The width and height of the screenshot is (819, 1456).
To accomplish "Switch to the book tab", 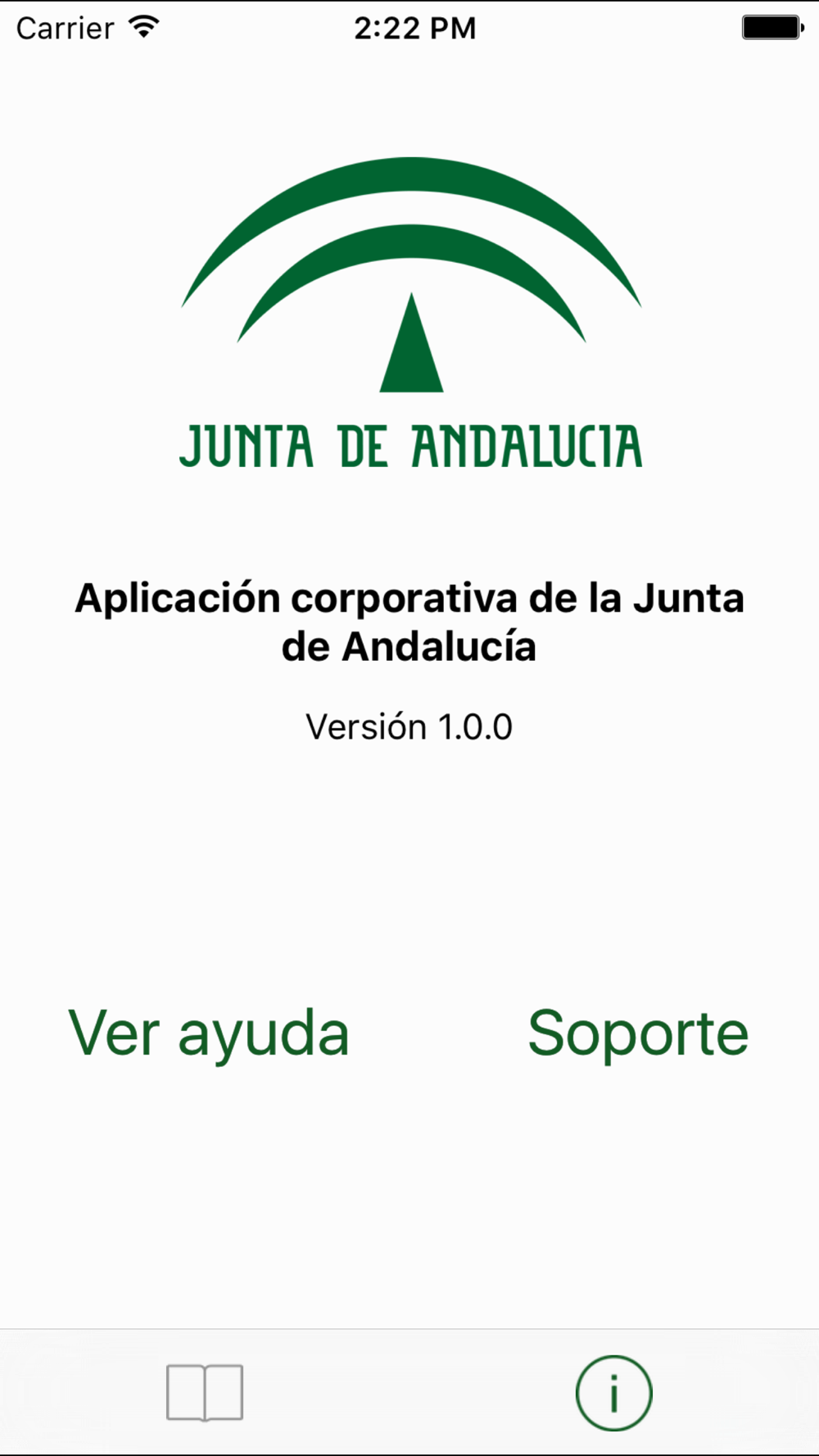I will pyautogui.click(x=205, y=1392).
